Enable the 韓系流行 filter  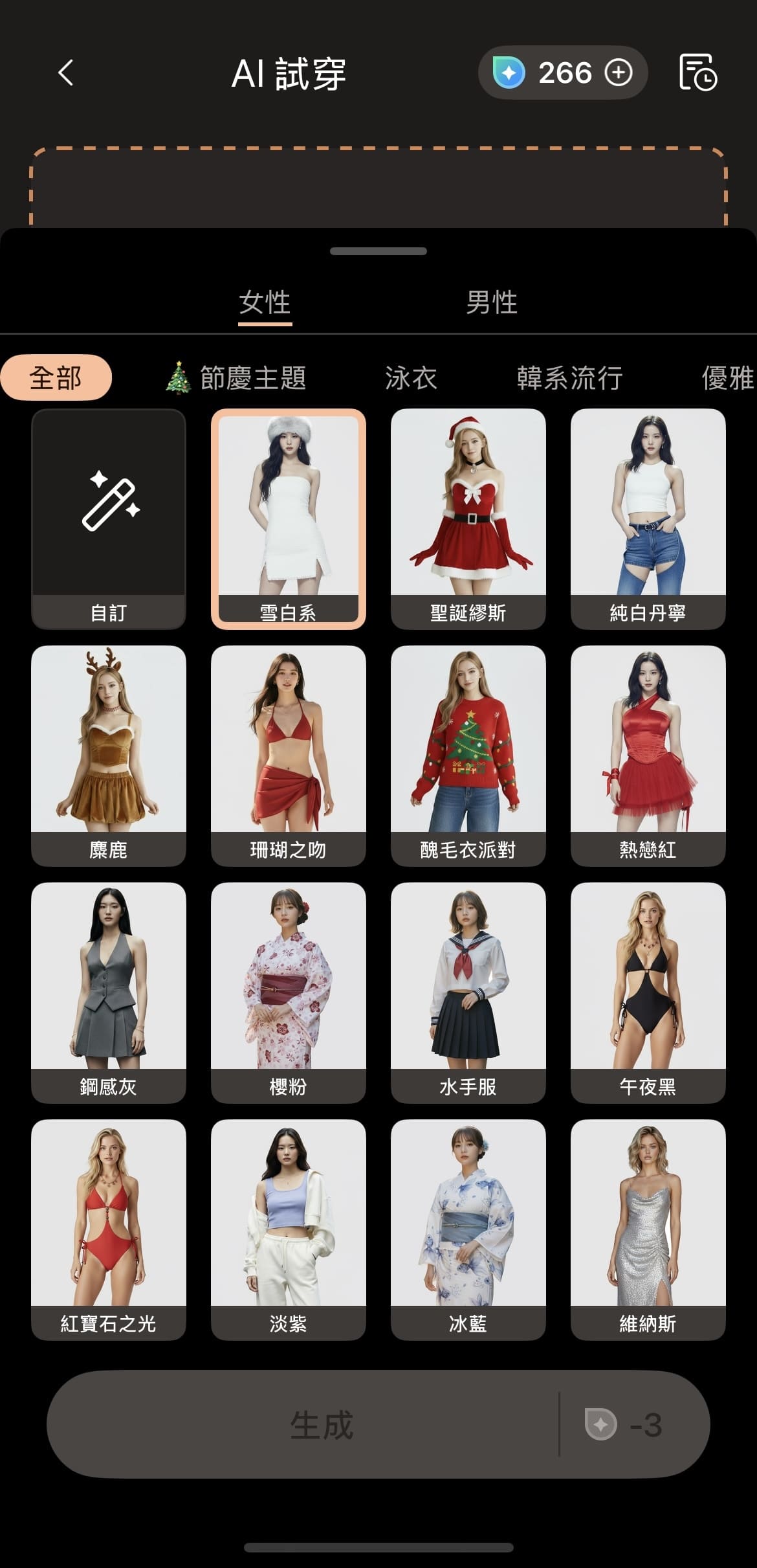[x=569, y=377]
